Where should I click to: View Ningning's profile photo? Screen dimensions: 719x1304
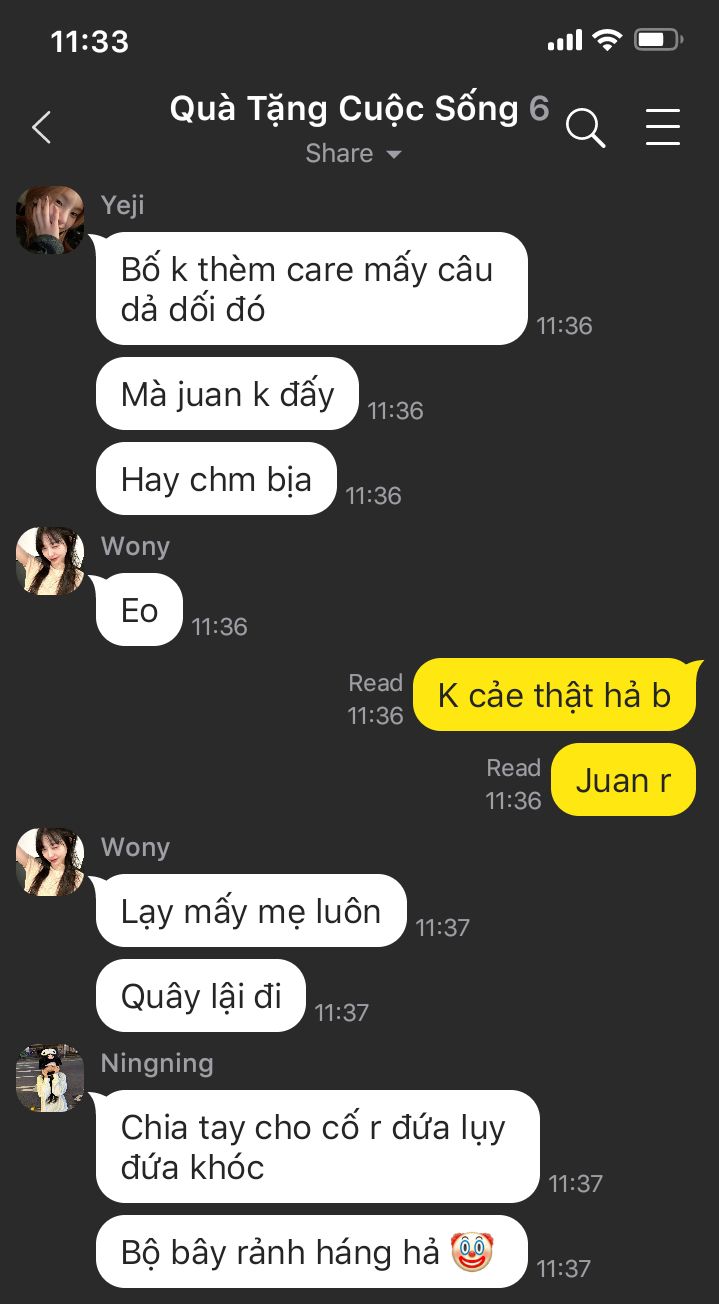(50, 1077)
